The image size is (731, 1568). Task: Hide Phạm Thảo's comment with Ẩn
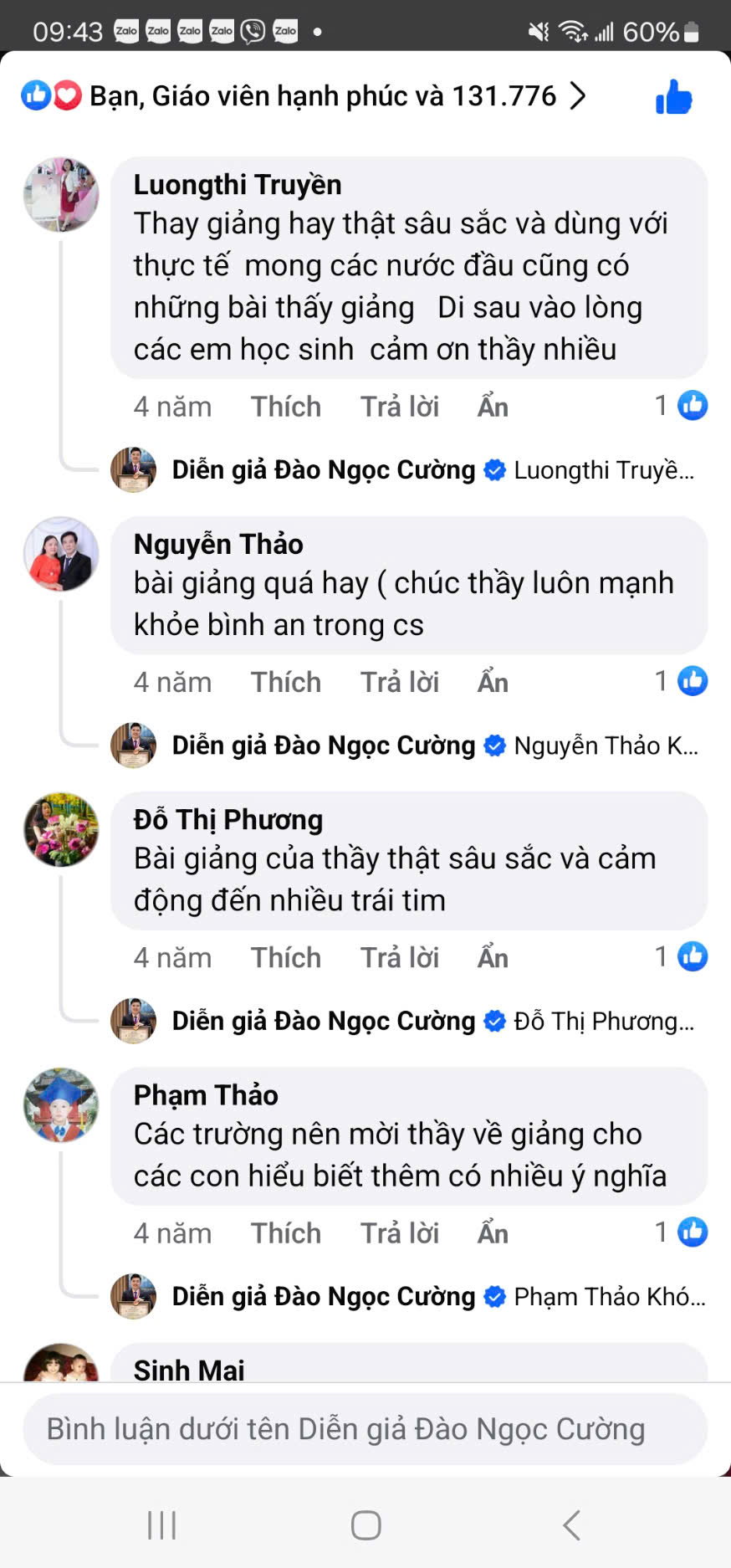point(493,1232)
